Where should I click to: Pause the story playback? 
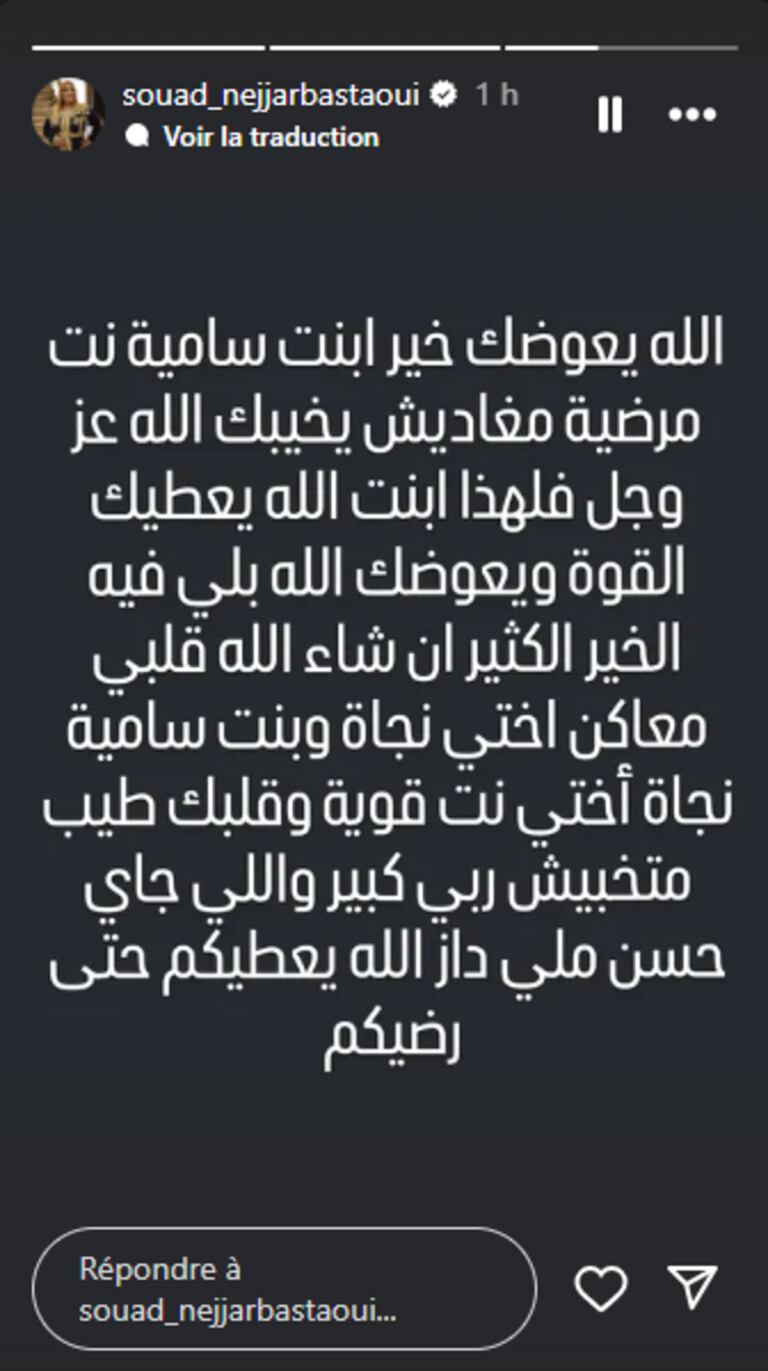click(x=610, y=114)
